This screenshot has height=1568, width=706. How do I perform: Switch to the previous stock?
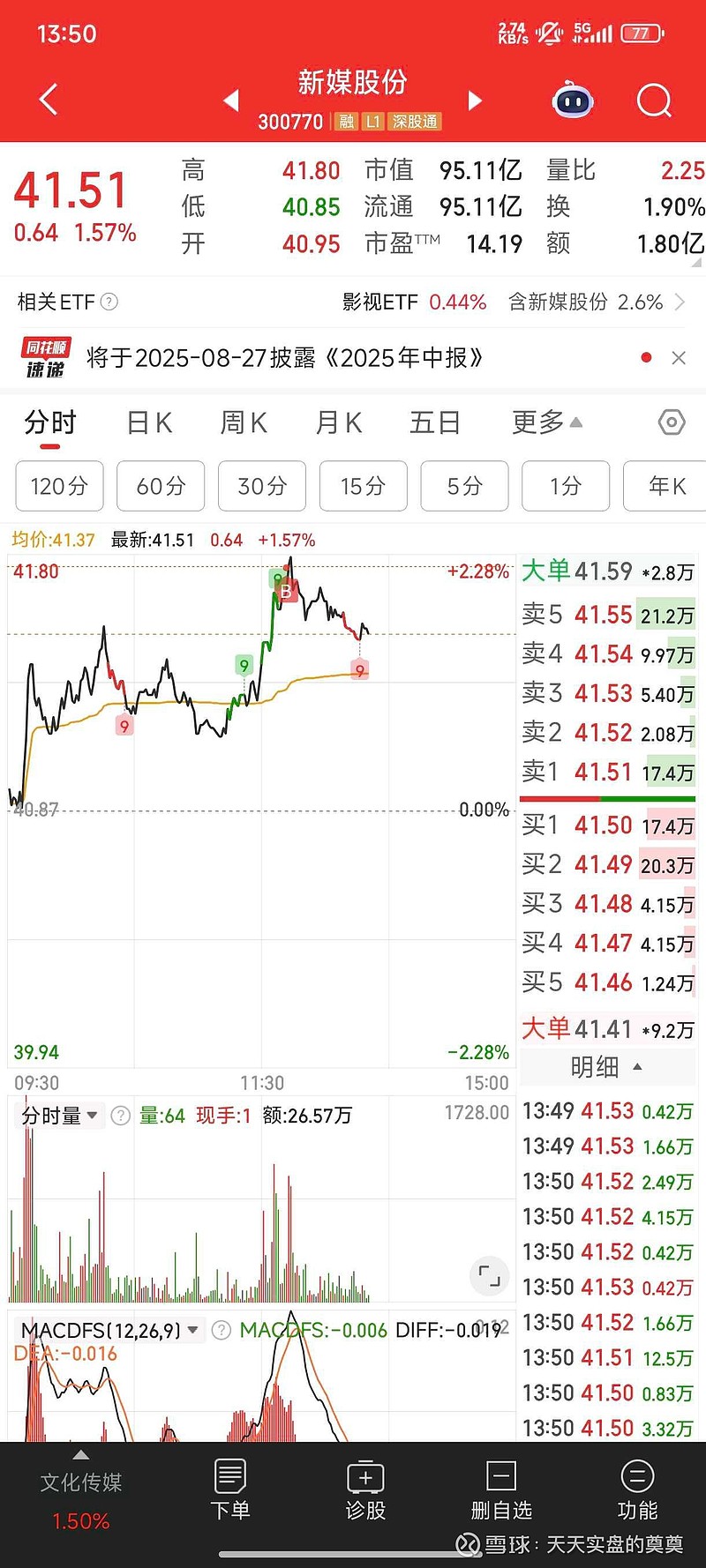click(231, 101)
